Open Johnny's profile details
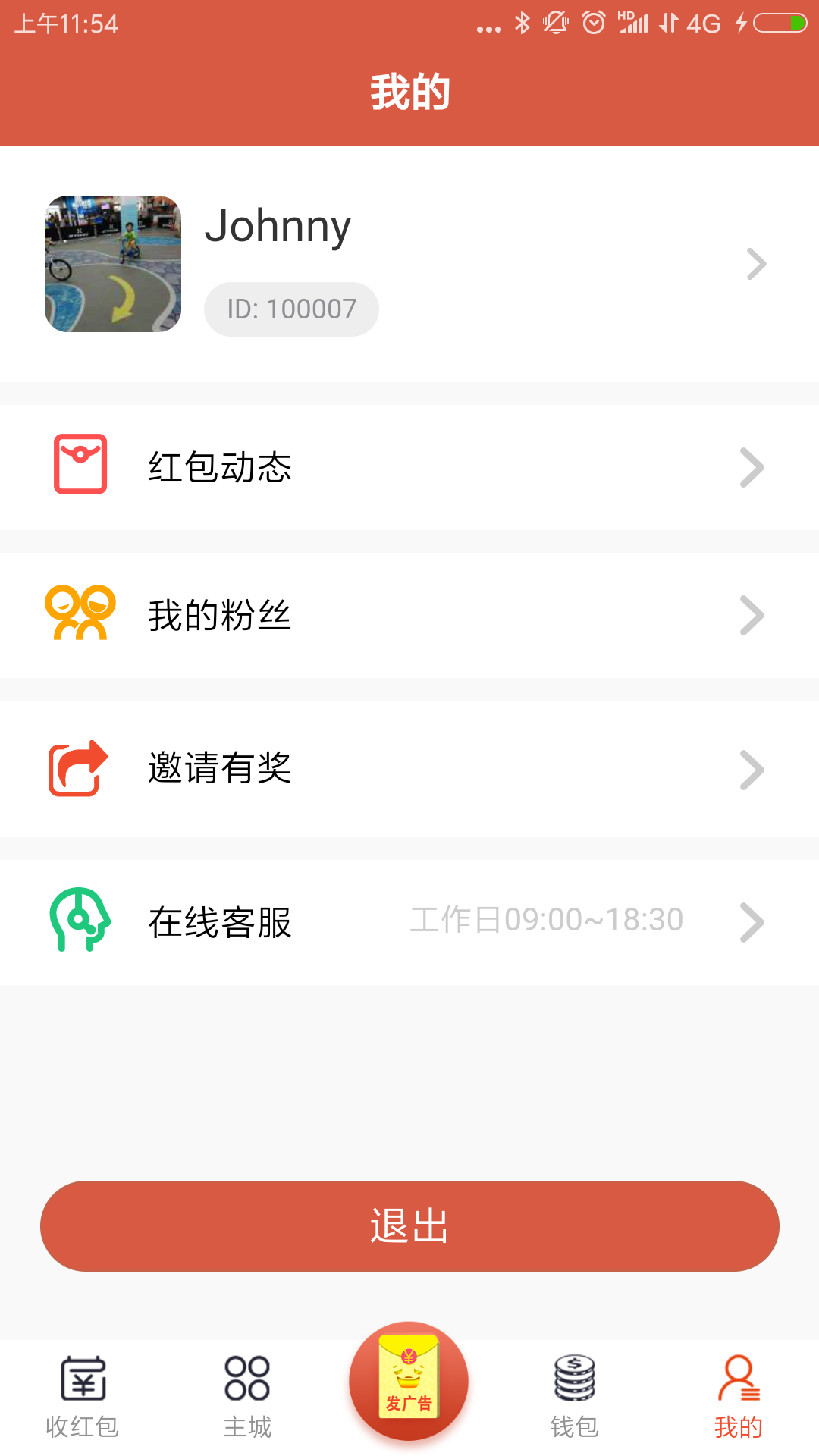The width and height of the screenshot is (819, 1456). pyautogui.click(x=409, y=264)
